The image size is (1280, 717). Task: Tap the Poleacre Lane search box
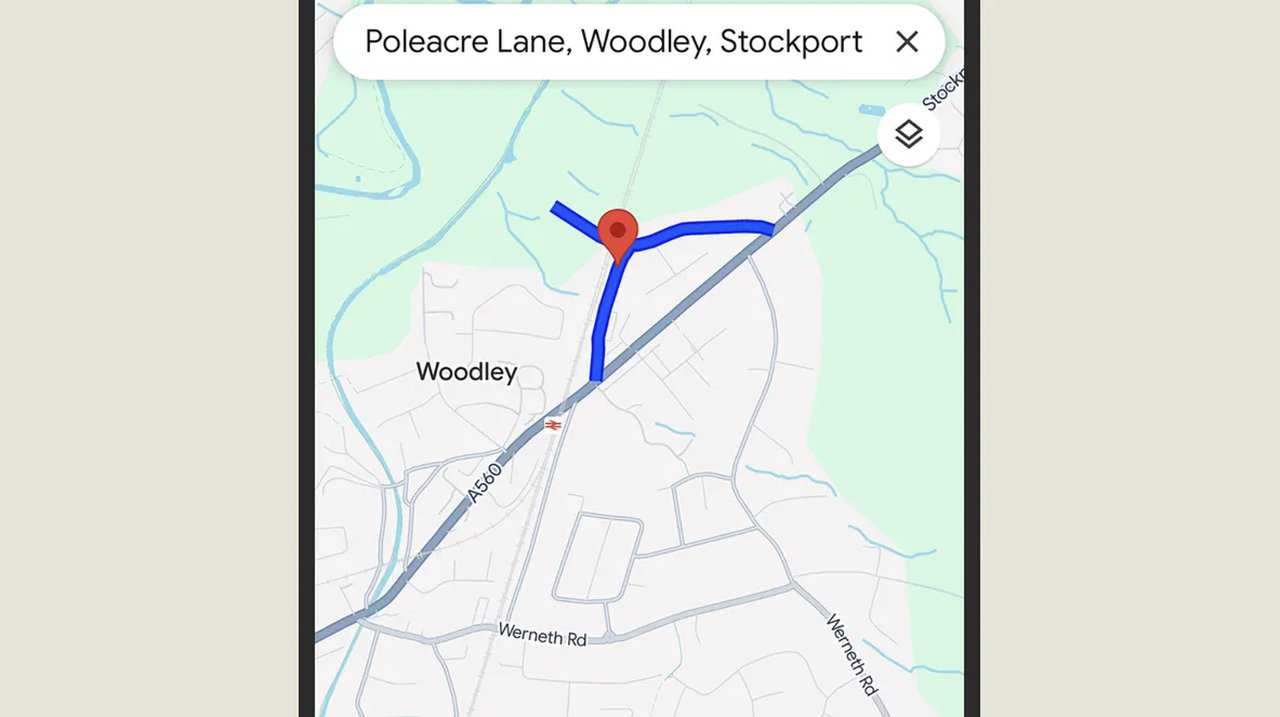pyautogui.click(x=612, y=42)
